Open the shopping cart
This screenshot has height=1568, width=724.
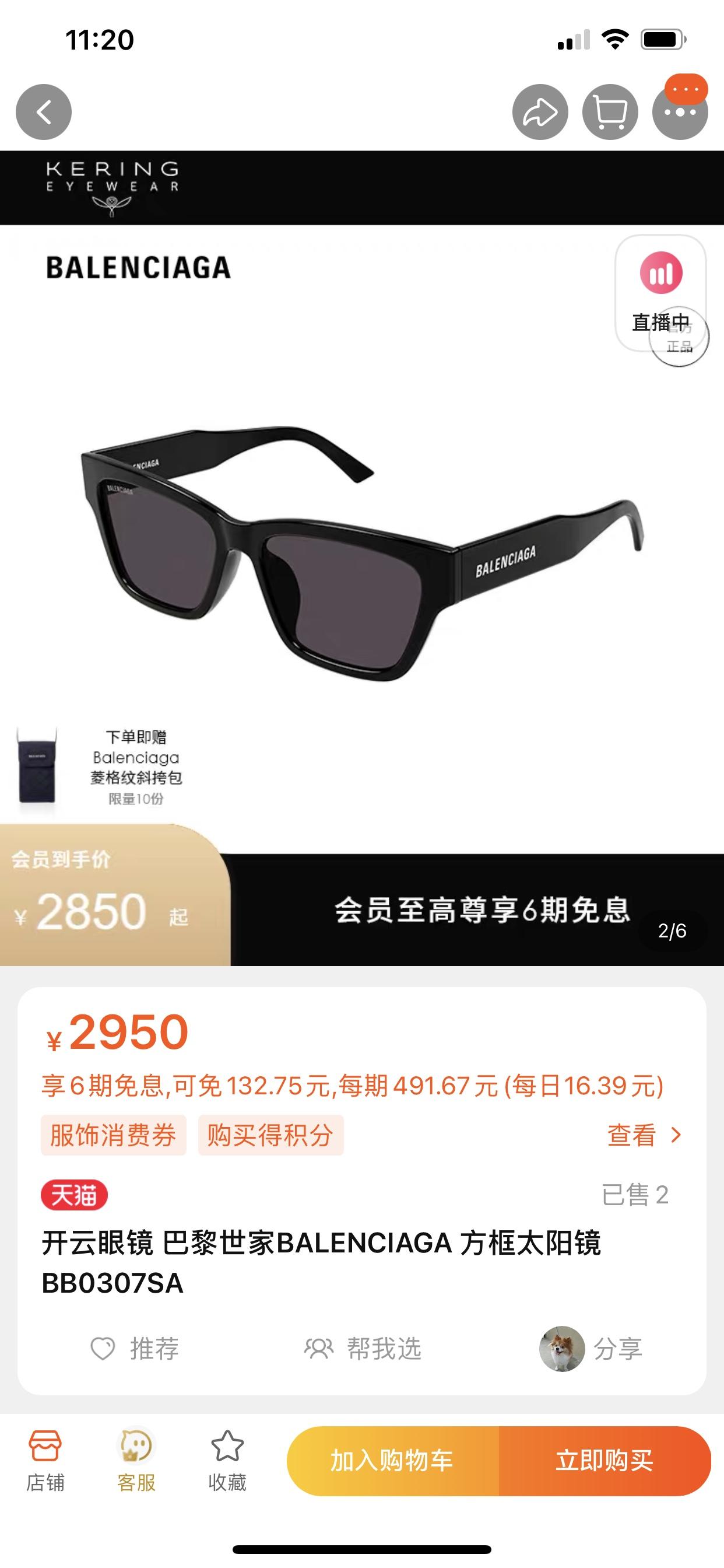pyautogui.click(x=610, y=112)
